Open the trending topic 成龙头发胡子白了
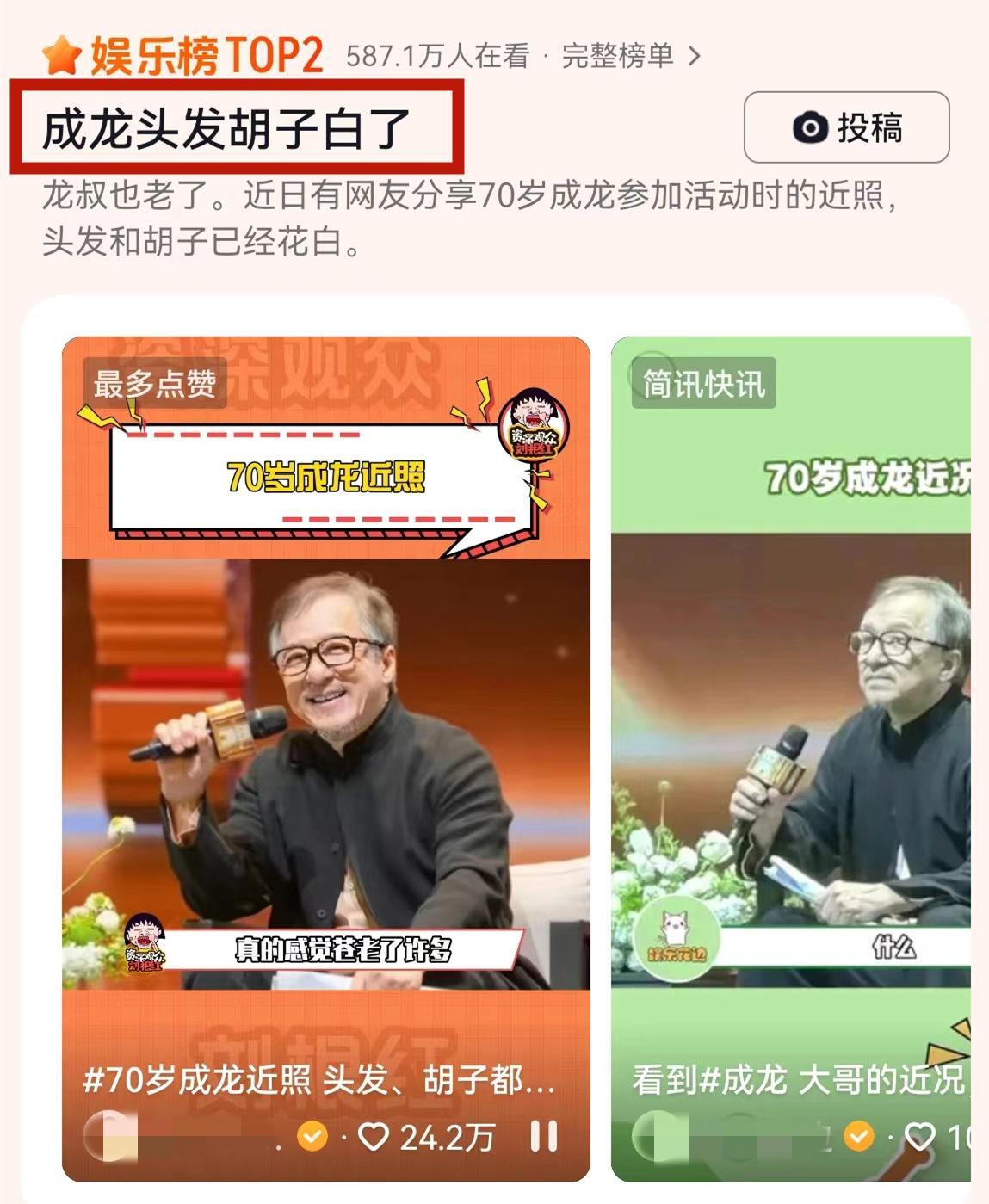 click(x=227, y=129)
